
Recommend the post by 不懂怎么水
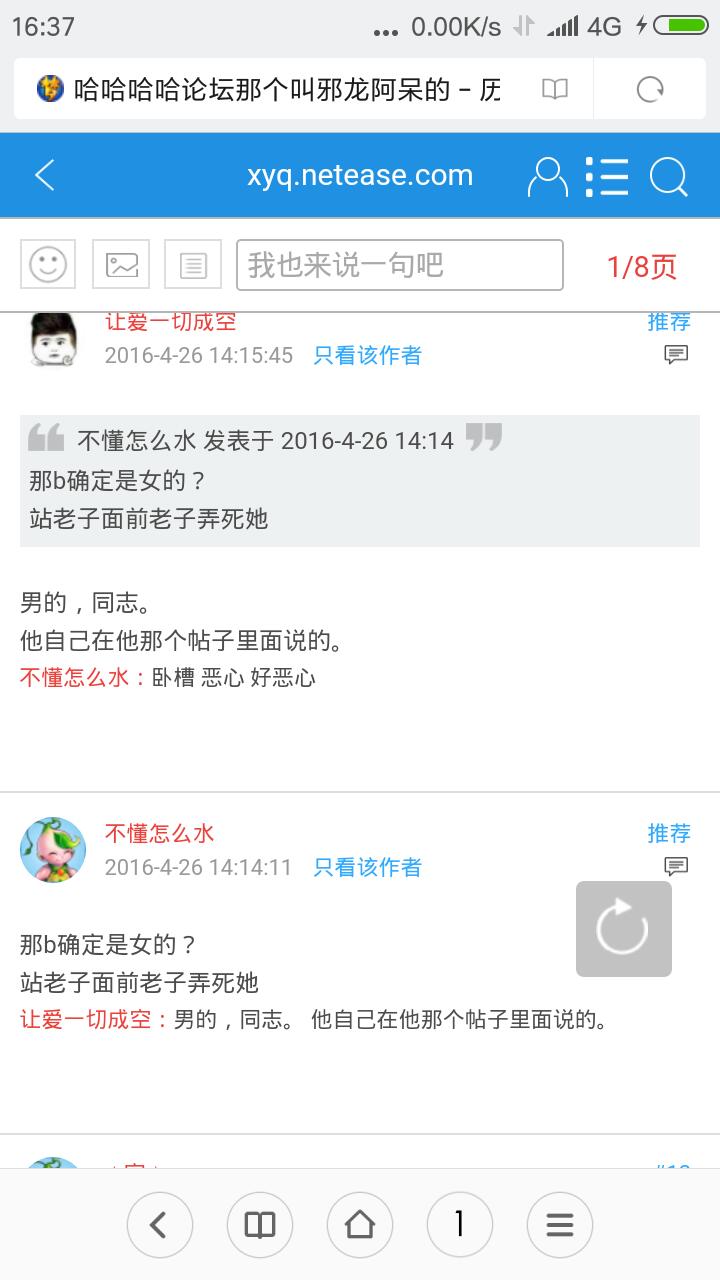tap(668, 833)
